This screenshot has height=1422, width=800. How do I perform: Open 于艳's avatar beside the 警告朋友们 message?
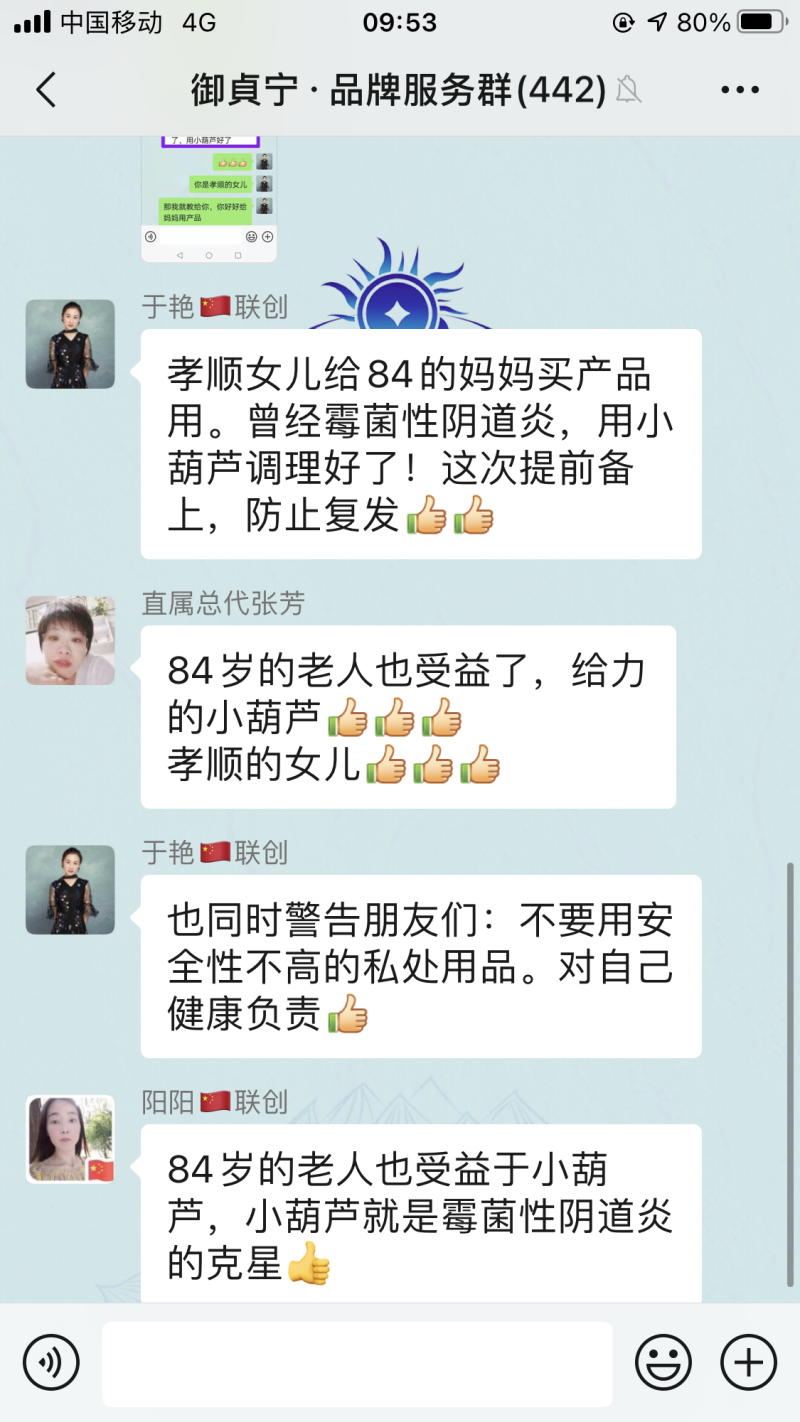click(x=70, y=890)
